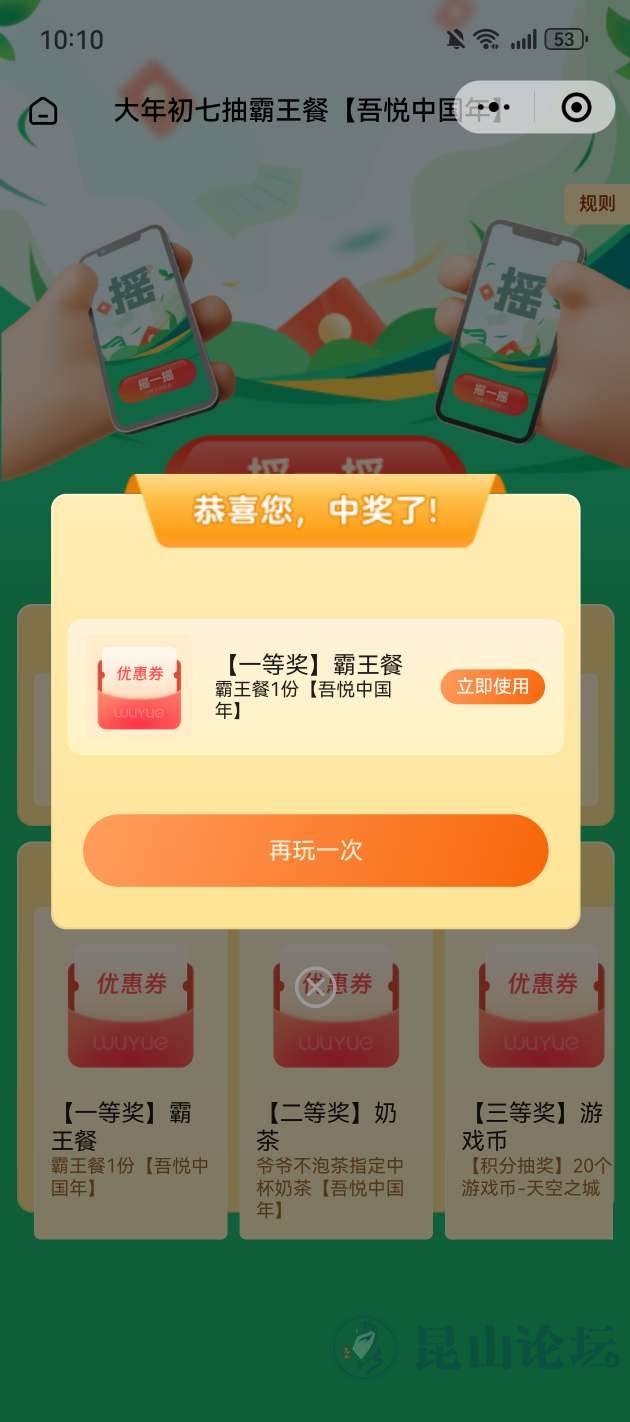Tap 再玩一次 to play again
The height and width of the screenshot is (1422, 630).
(x=315, y=851)
